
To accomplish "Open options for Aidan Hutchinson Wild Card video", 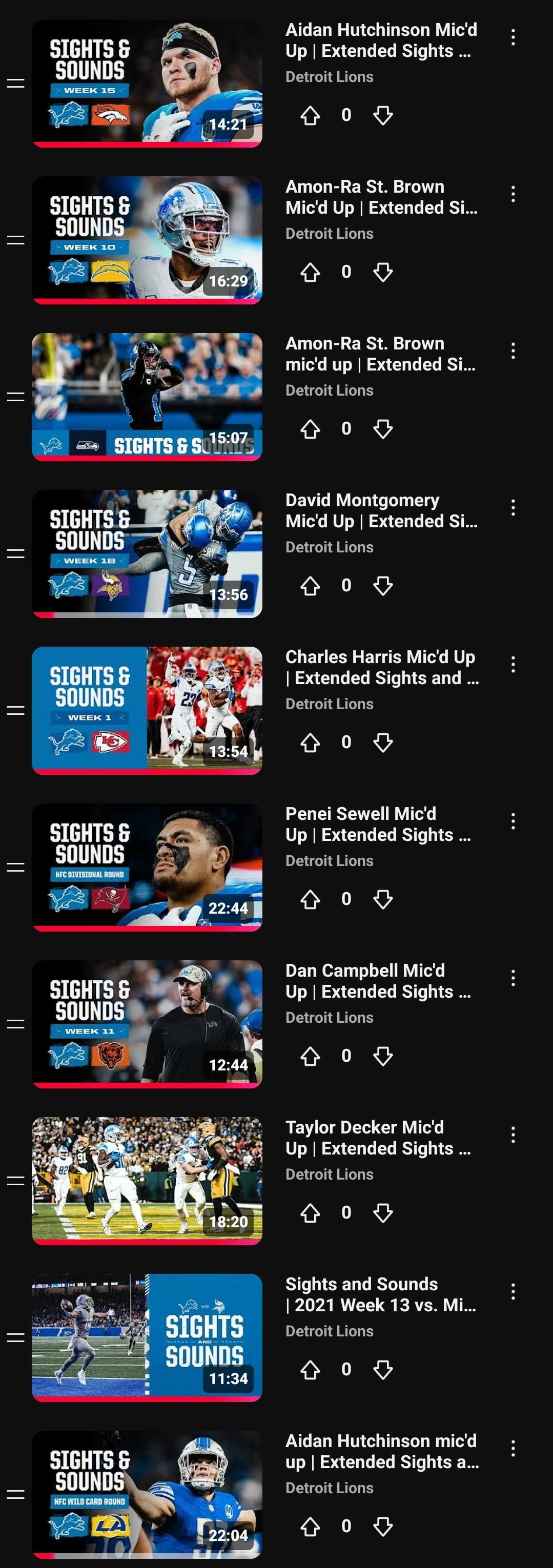I will [514, 1449].
